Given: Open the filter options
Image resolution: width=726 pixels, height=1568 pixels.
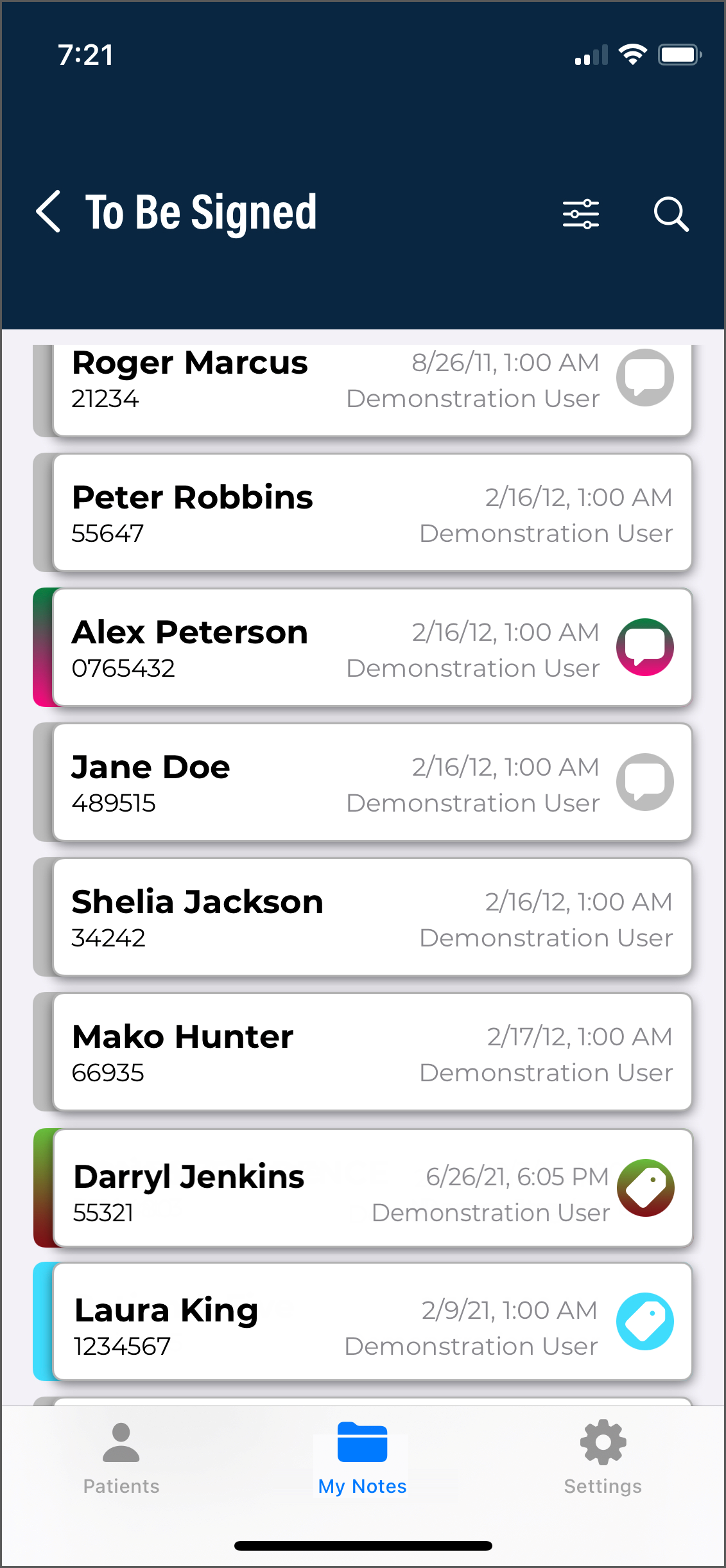Looking at the screenshot, I should 580,214.
